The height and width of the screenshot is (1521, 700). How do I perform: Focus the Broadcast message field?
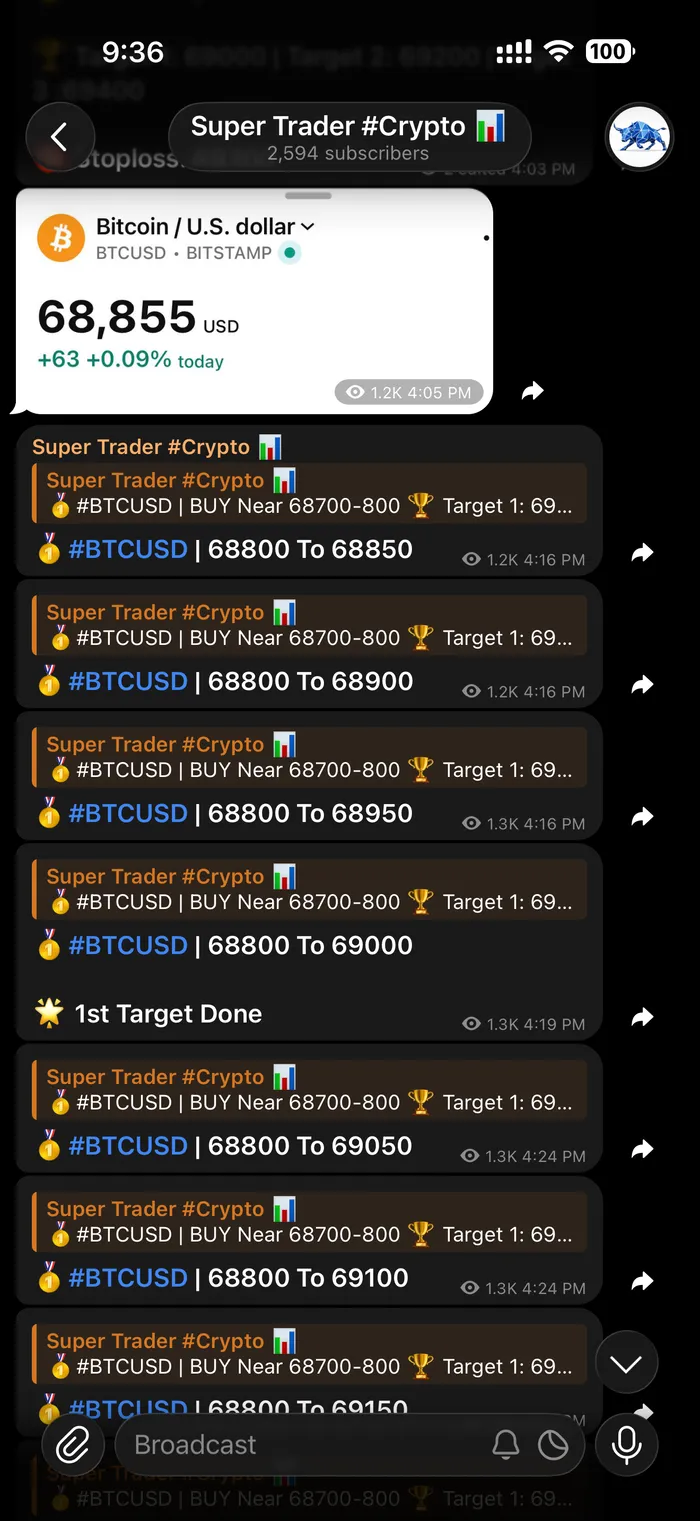tap(300, 1445)
